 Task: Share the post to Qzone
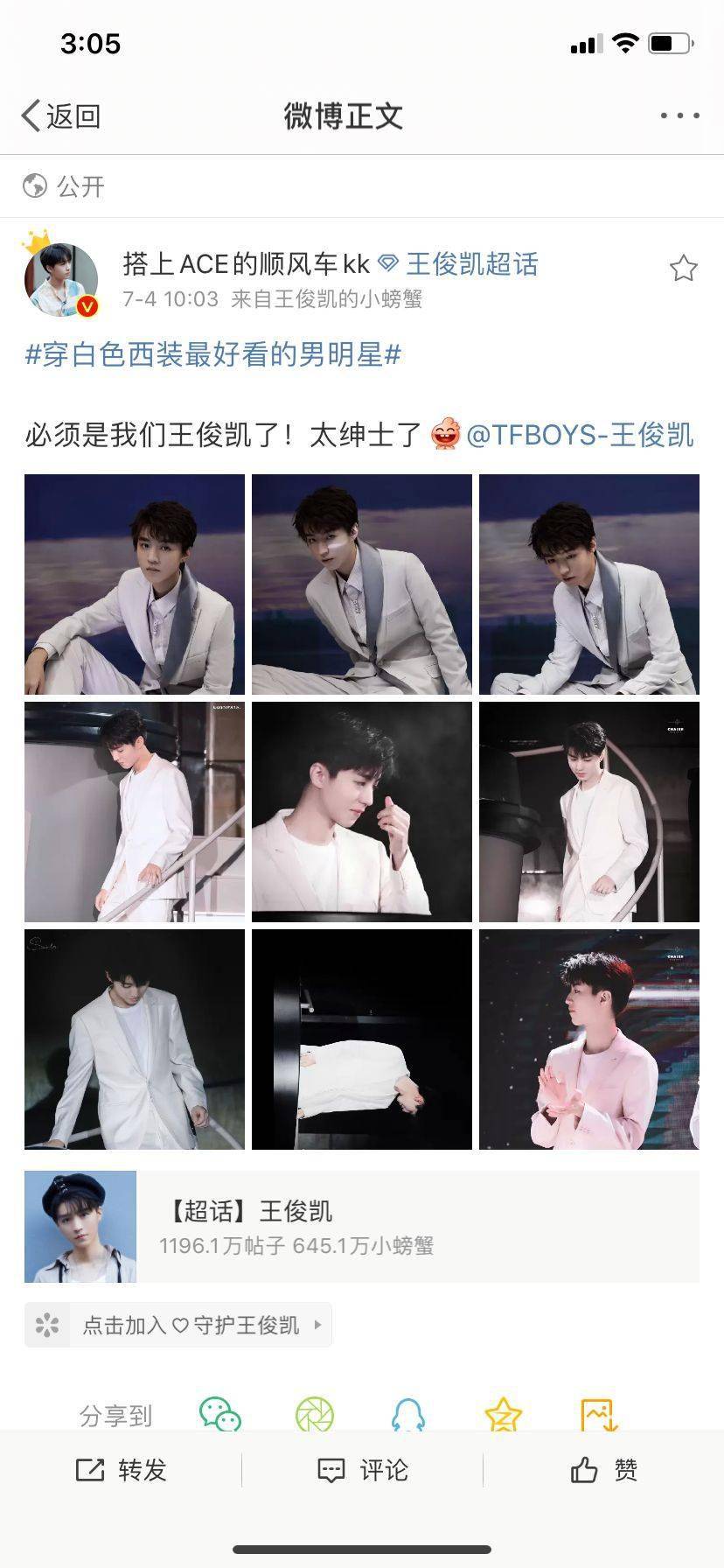tap(504, 1413)
